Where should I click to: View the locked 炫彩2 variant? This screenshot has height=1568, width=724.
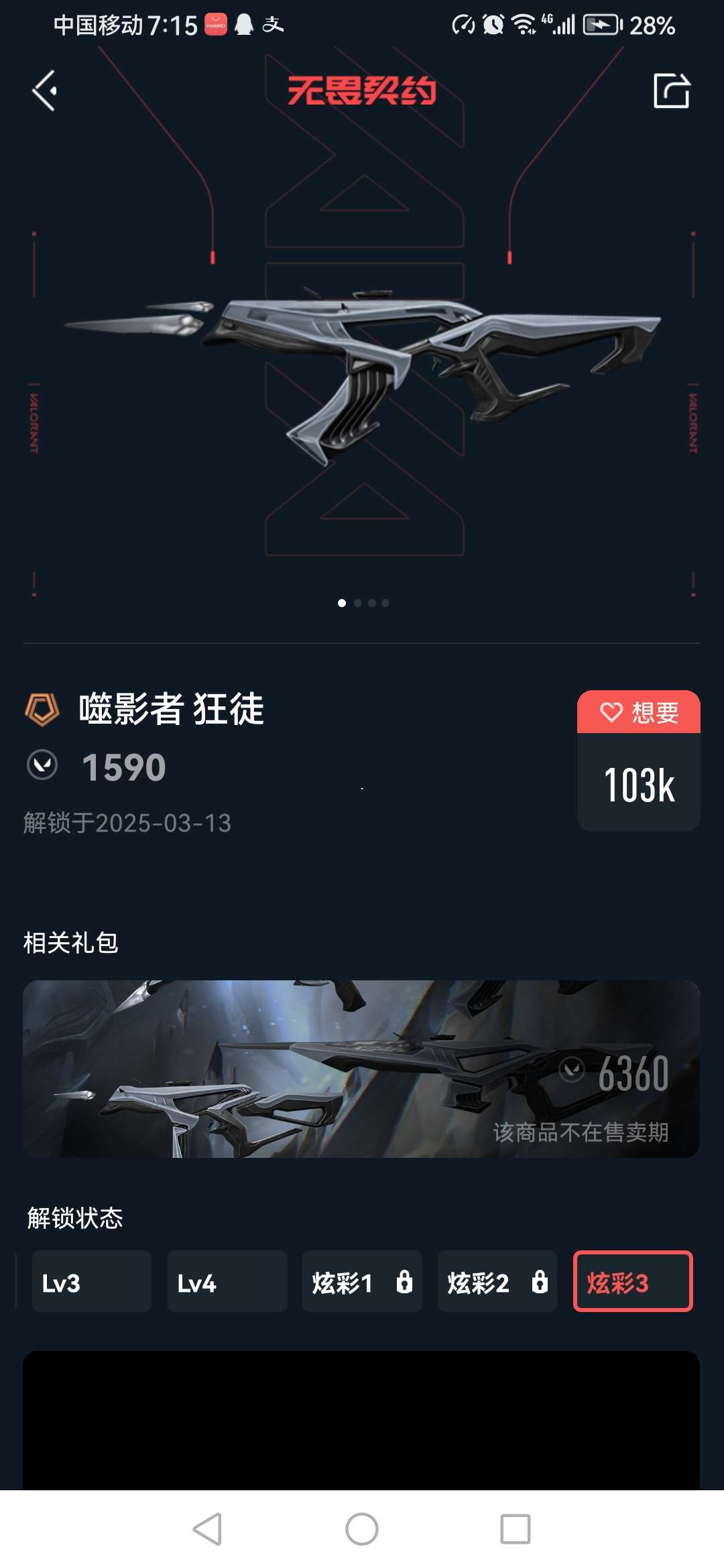pos(497,1281)
